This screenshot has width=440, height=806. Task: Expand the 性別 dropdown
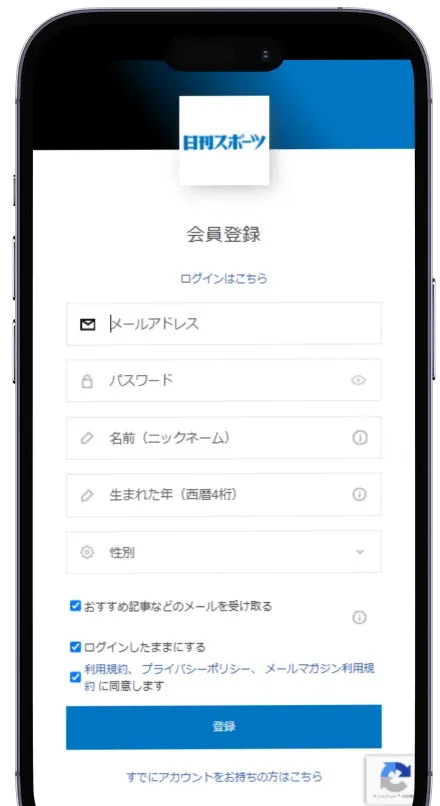coord(224,552)
